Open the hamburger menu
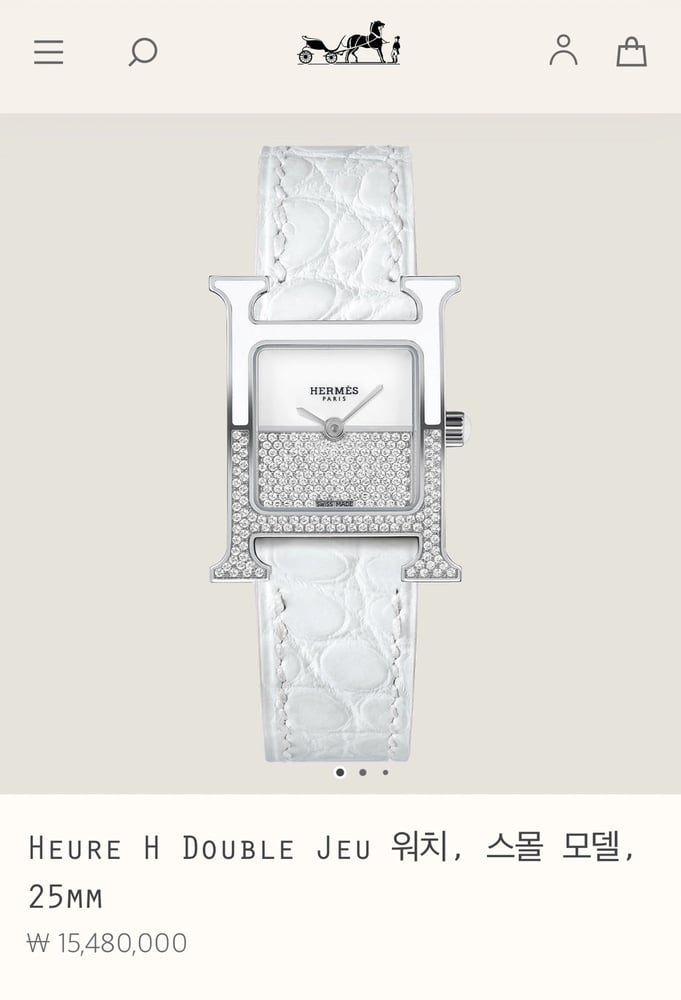 click(x=48, y=52)
